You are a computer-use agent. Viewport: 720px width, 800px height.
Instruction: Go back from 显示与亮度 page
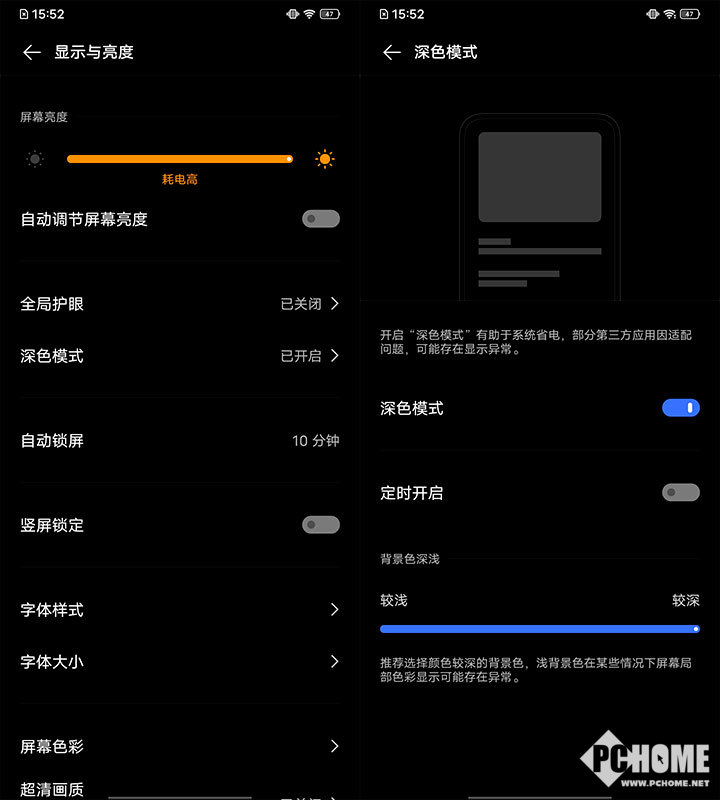32,53
